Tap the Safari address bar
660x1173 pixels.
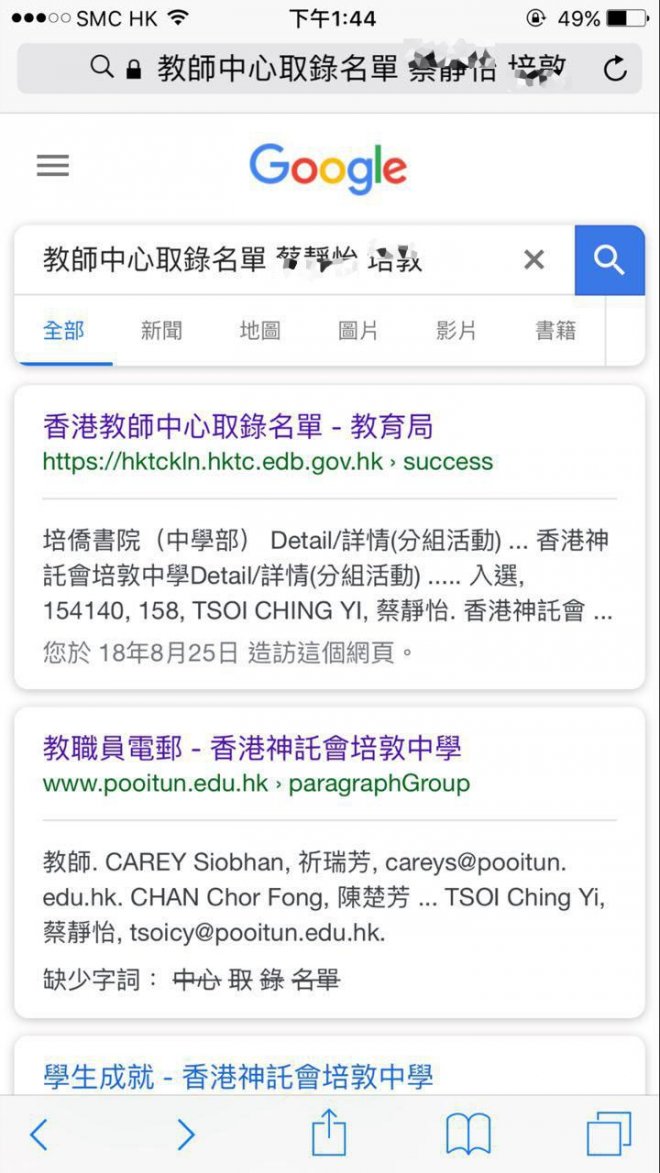330,69
